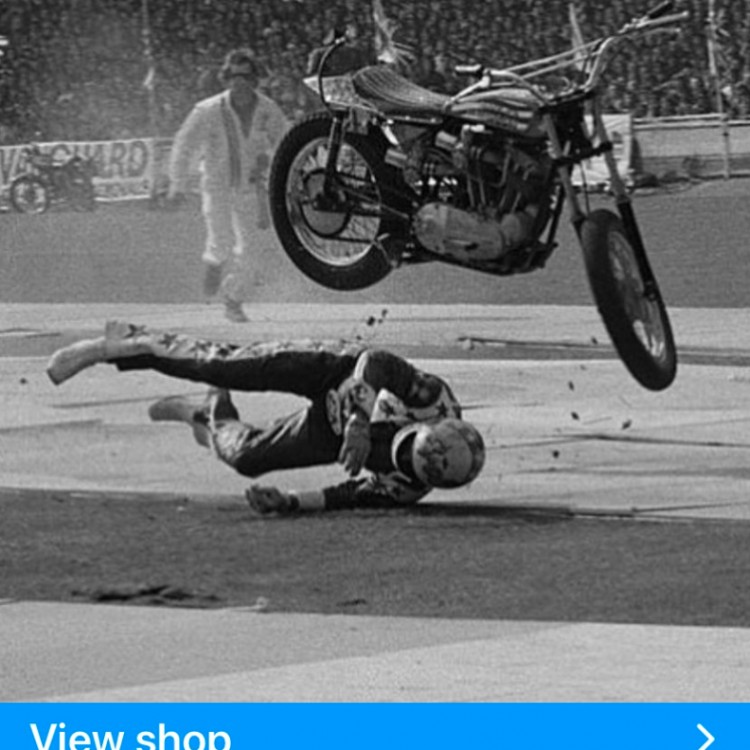Open the motorcycle crash photo post
Screen dimensions: 750x750
click(375, 350)
